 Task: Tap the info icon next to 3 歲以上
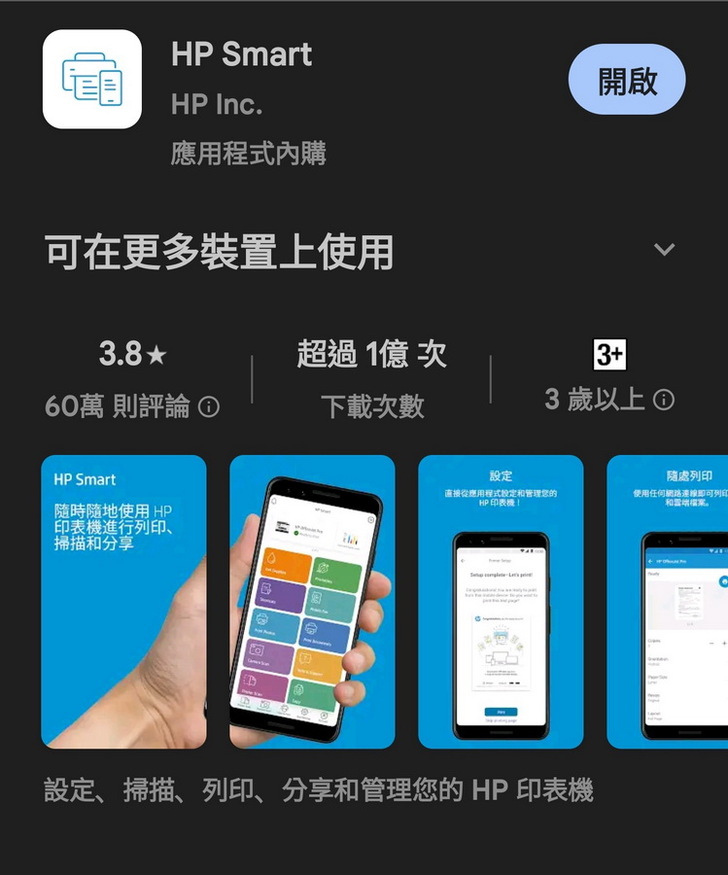click(x=664, y=401)
